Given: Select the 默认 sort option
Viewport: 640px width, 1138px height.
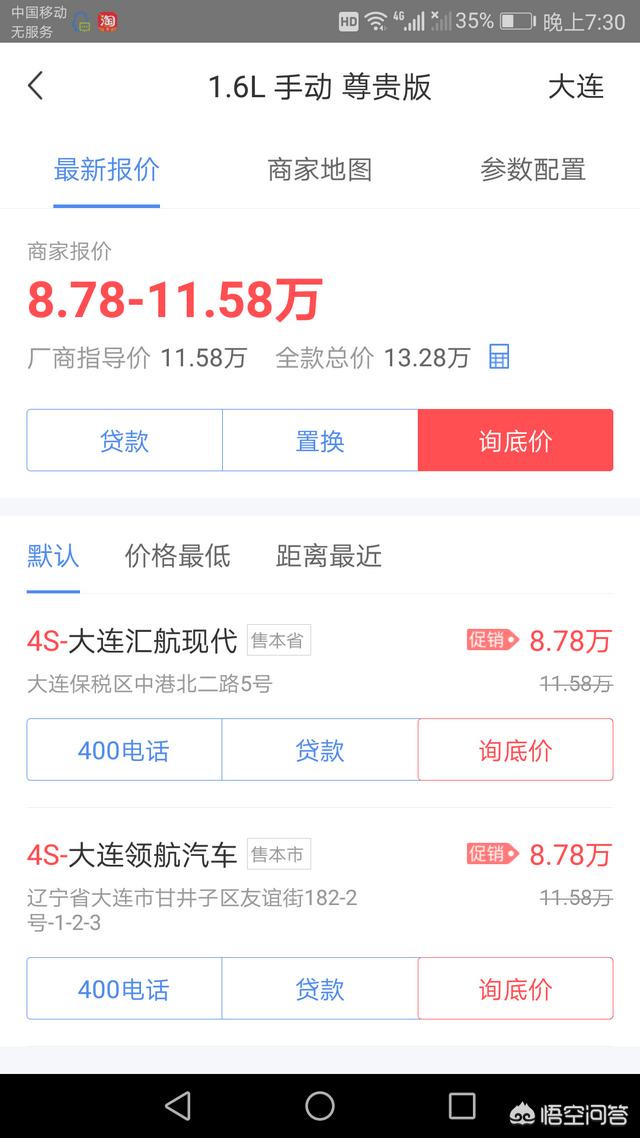Looking at the screenshot, I should [53, 556].
